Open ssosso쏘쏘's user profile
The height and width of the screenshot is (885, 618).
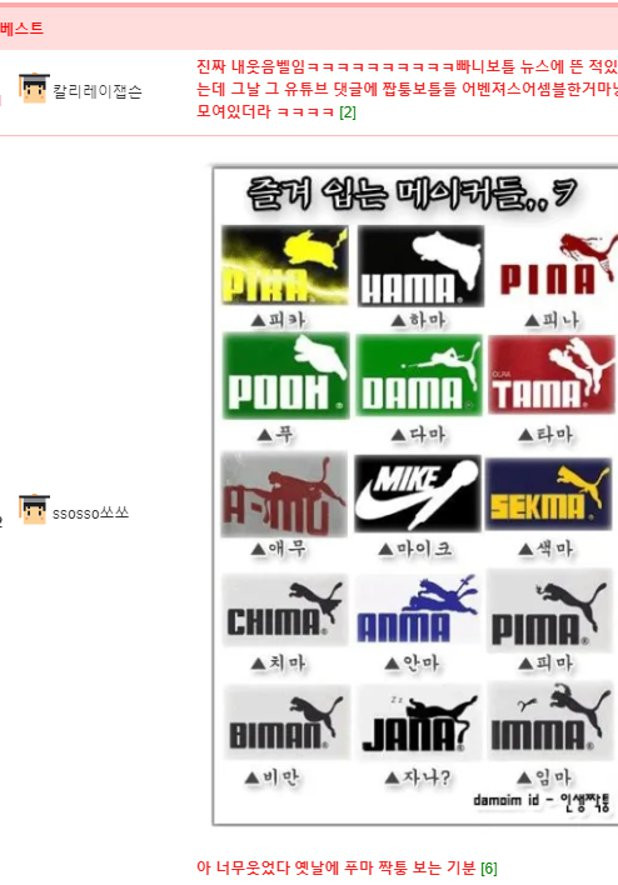pos(91,513)
